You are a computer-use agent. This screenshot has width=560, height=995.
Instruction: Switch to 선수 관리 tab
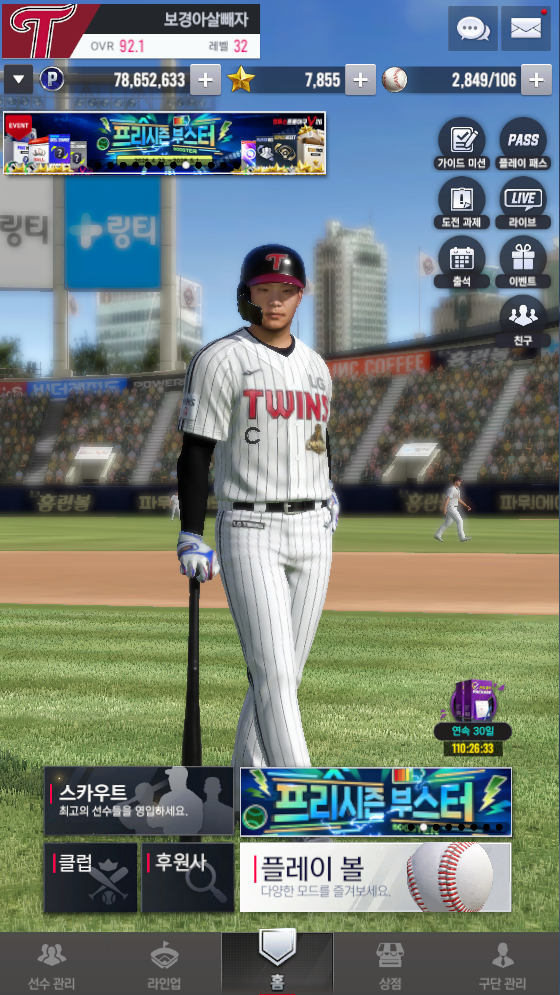[x=51, y=965]
